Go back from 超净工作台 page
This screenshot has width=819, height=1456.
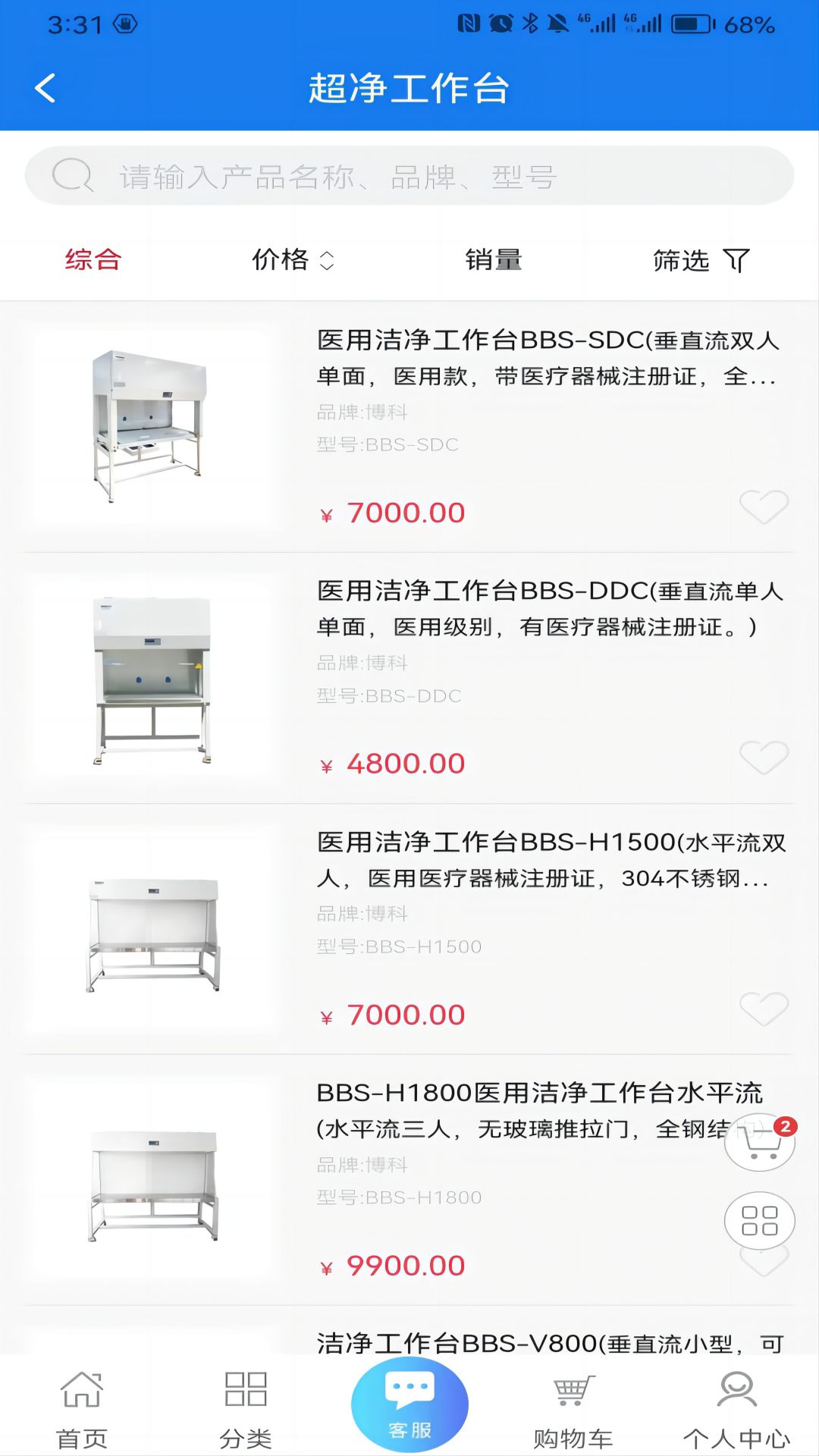(45, 88)
